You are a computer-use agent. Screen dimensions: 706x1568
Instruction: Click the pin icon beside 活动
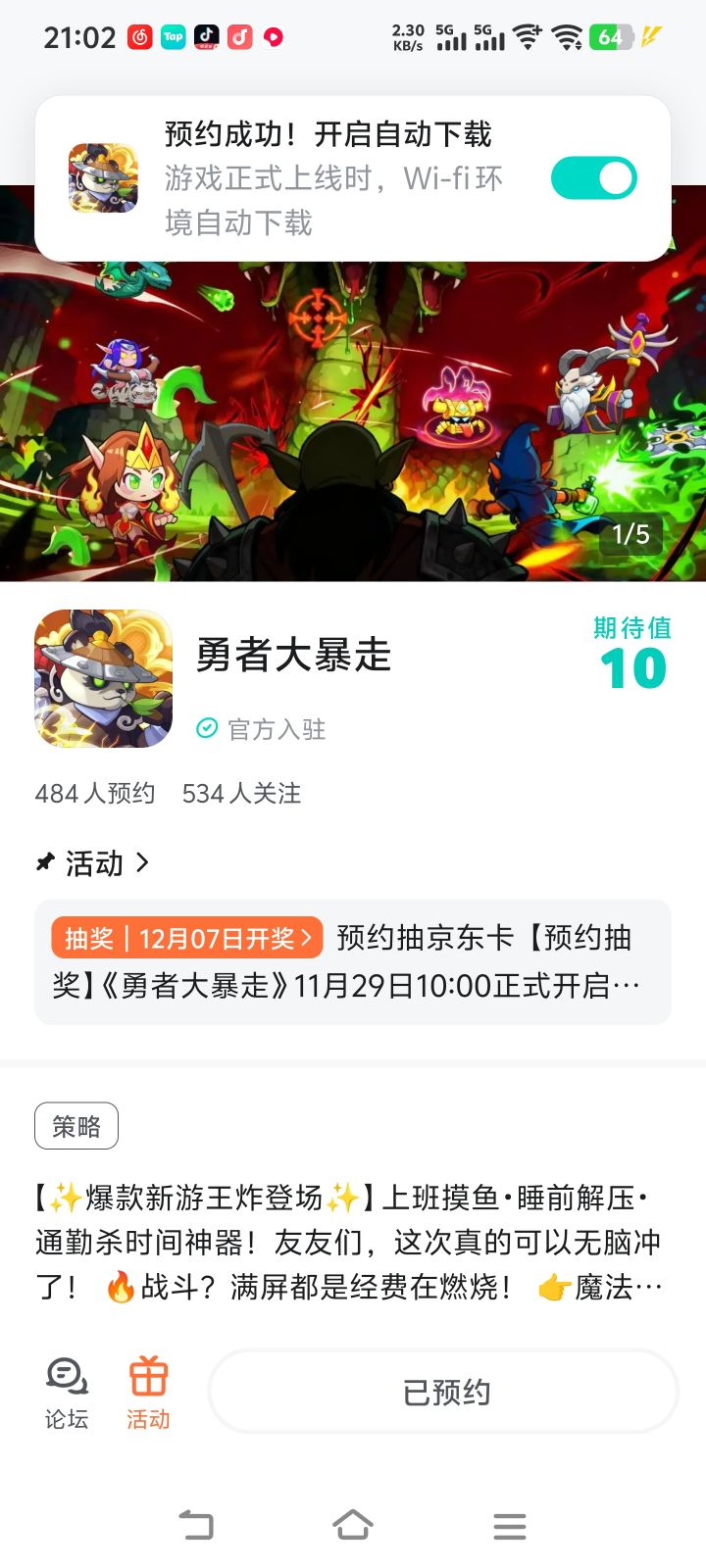[x=43, y=863]
